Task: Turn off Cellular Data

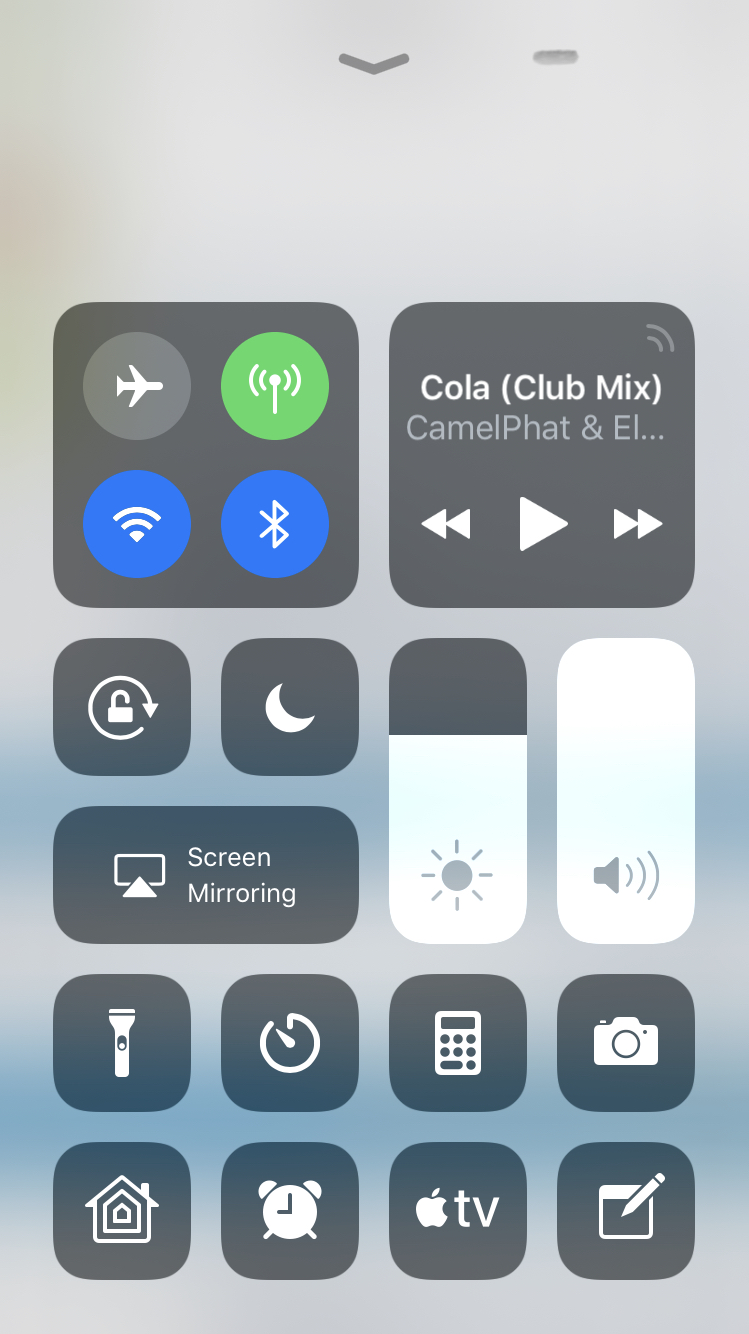Action: (274, 386)
